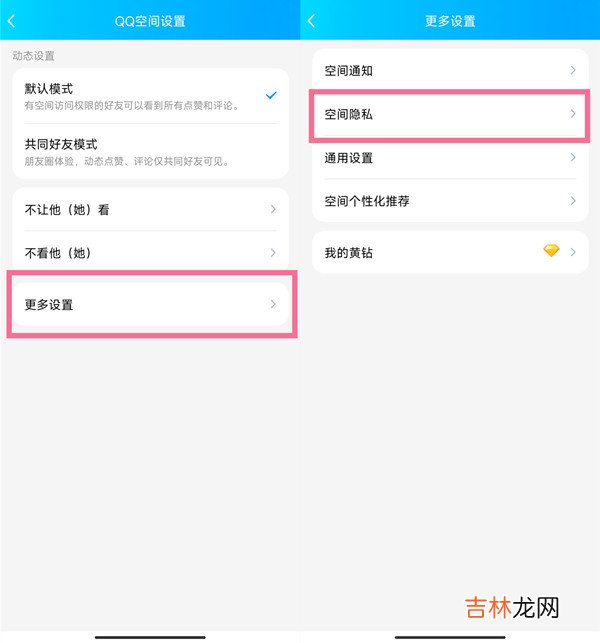Open 空间隐私 settings
Image resolution: width=600 pixels, height=643 pixels.
(x=450, y=115)
